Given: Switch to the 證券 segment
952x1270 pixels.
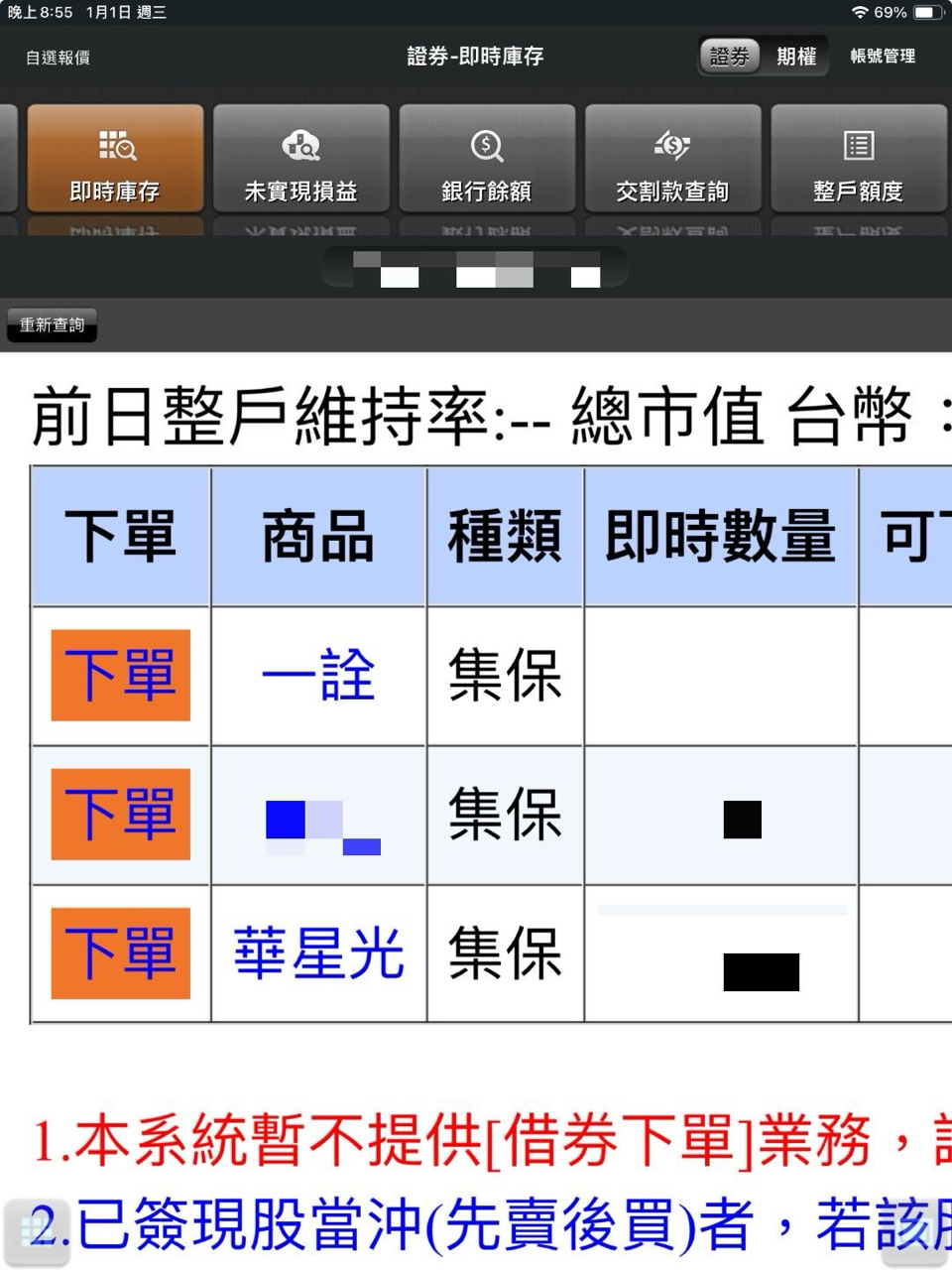Looking at the screenshot, I should click(730, 57).
